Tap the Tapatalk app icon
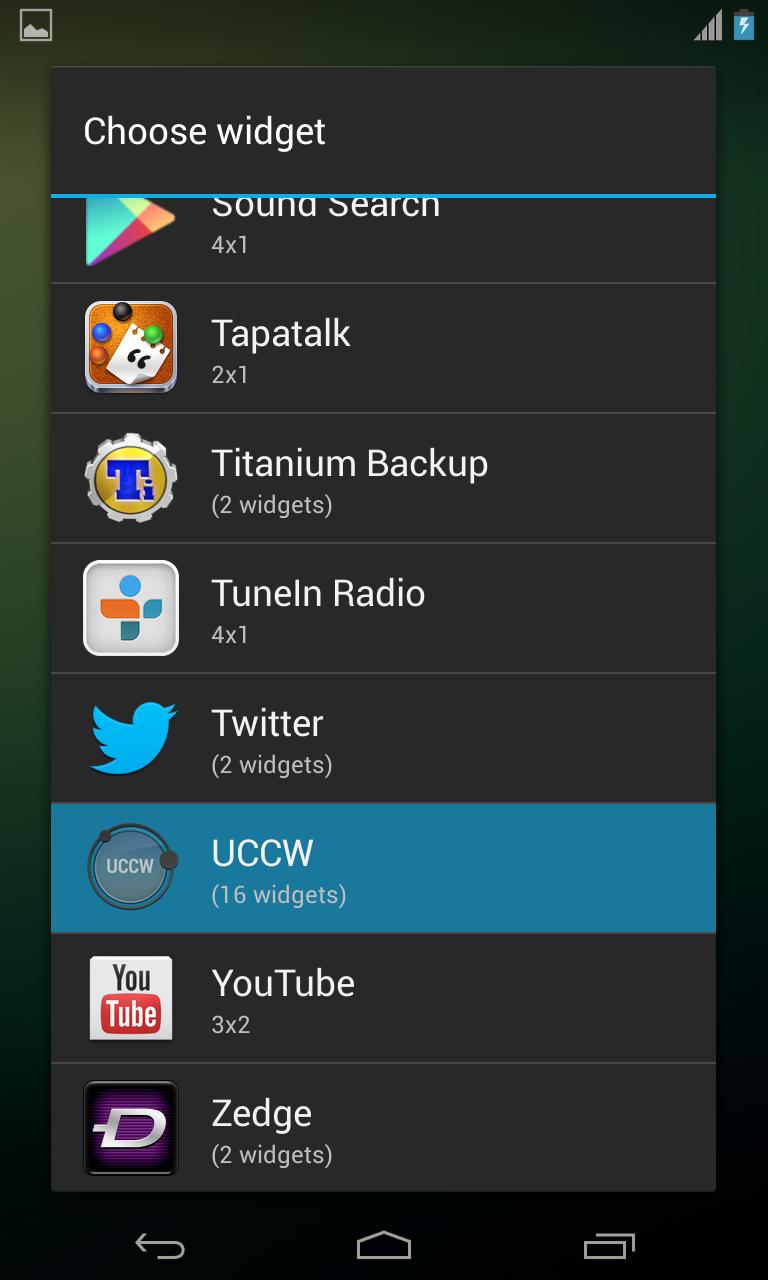 click(130, 348)
